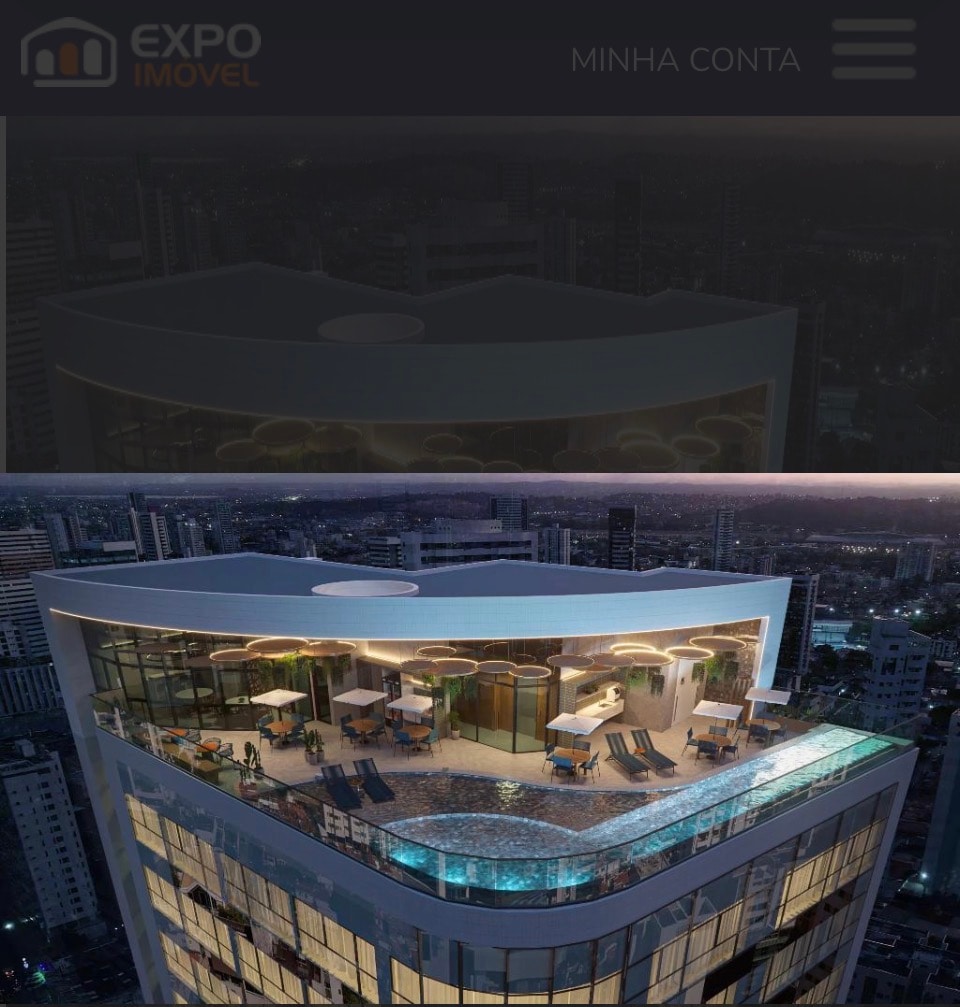Image resolution: width=960 pixels, height=1007 pixels.
Task: Open the rooftop pool building photo
Action: coord(480,740)
